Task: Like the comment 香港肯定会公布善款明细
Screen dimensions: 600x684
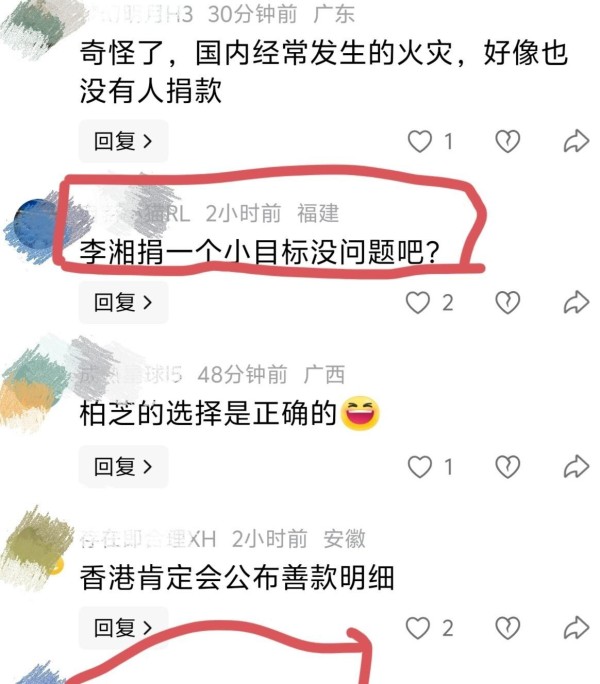Action: 418,628
